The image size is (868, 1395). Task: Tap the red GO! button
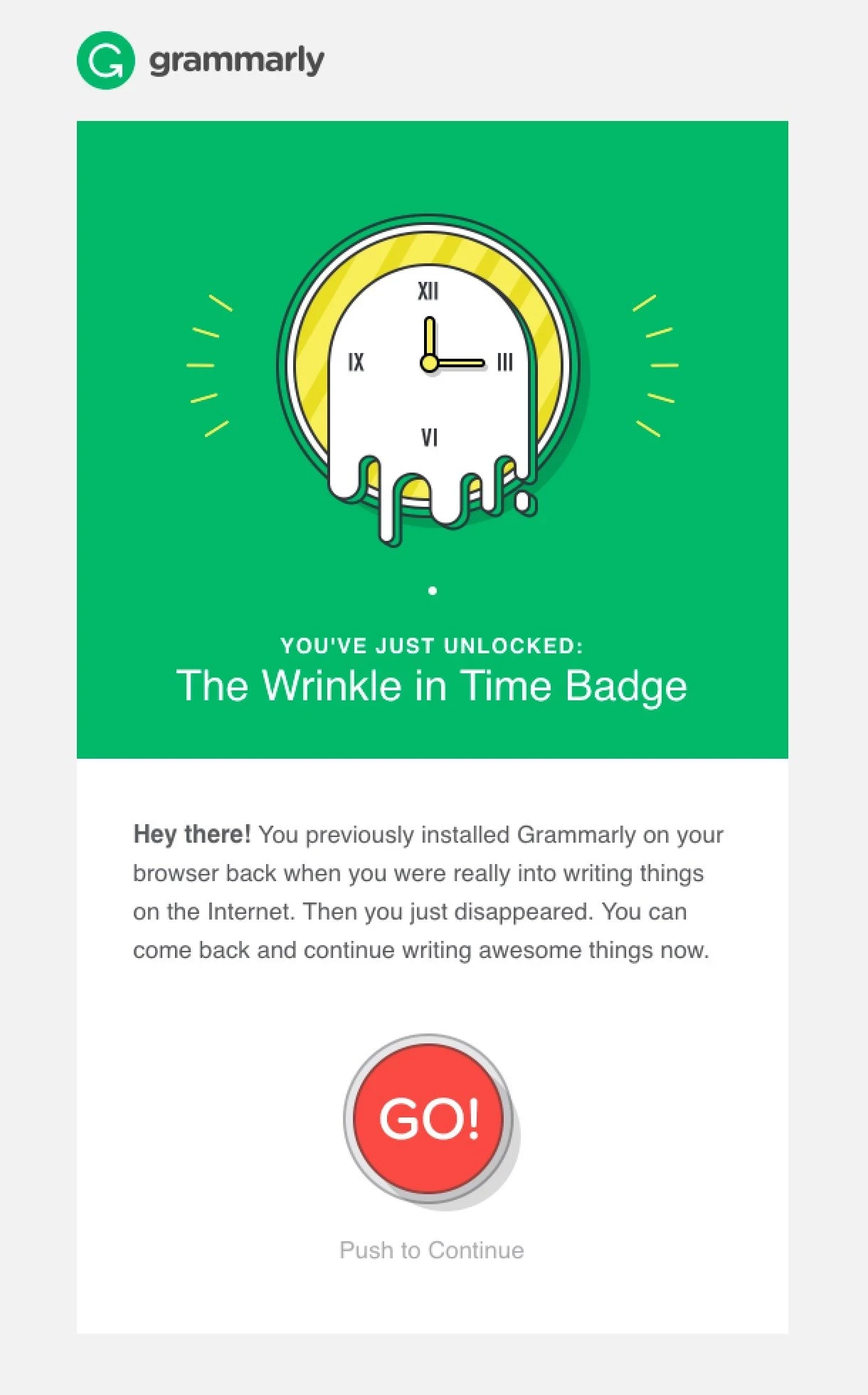pos(429,1118)
